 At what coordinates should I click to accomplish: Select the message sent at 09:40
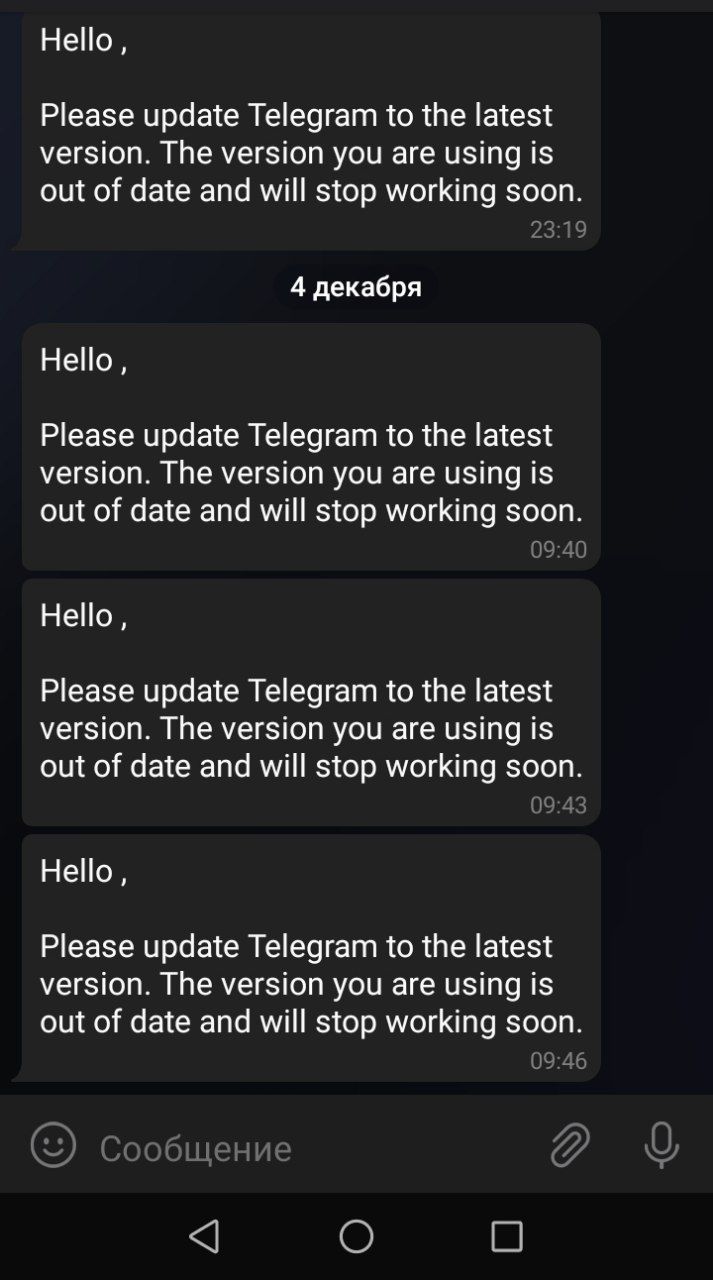click(x=310, y=447)
